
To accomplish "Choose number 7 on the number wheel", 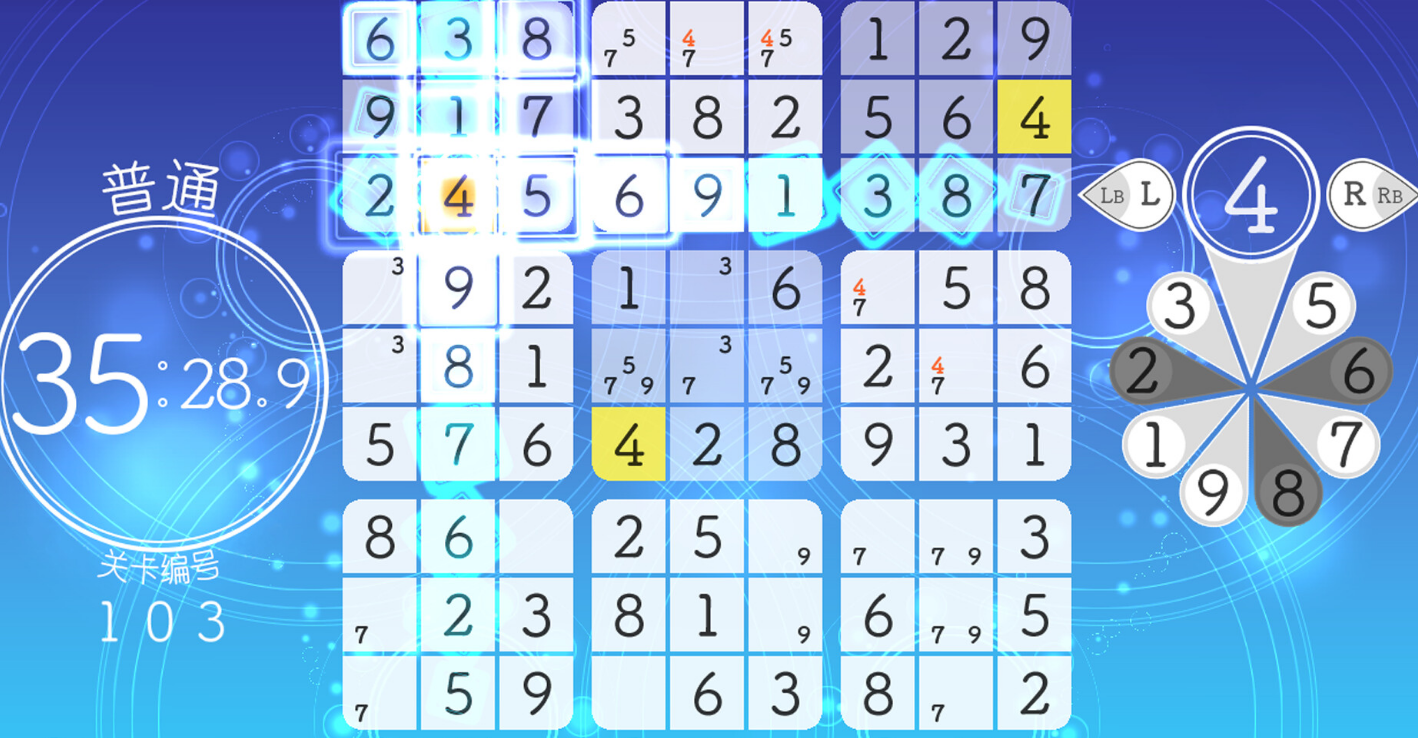I will click(1346, 443).
